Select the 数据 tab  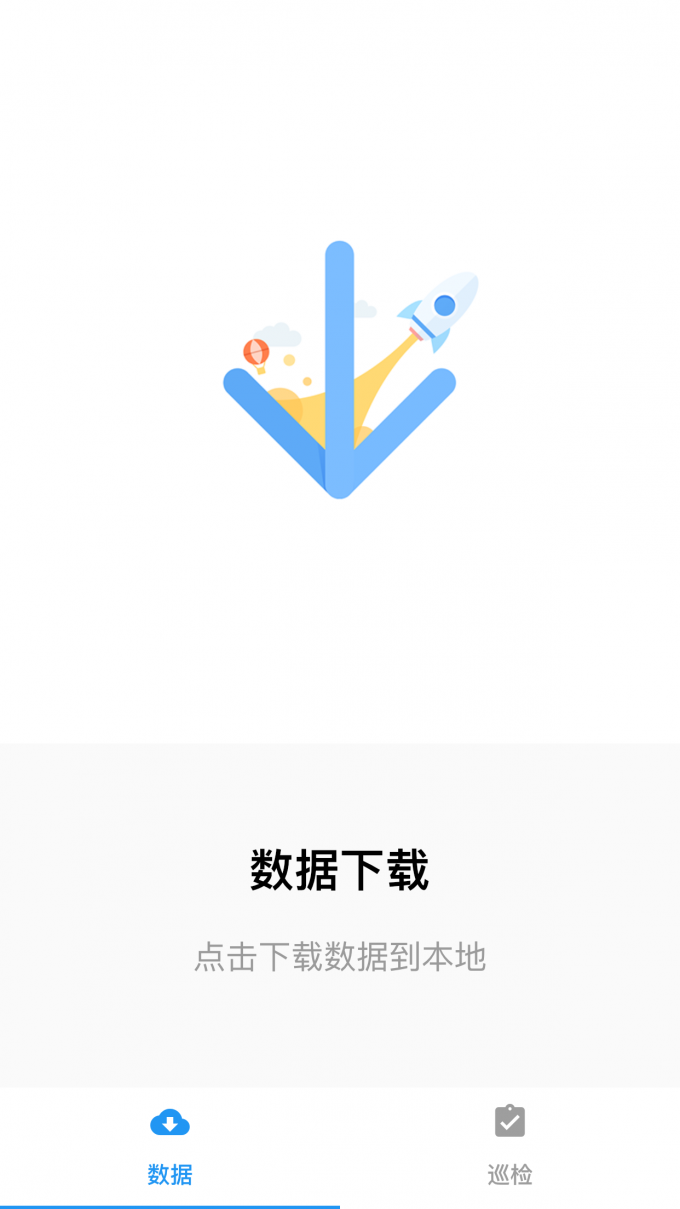[x=170, y=1146]
